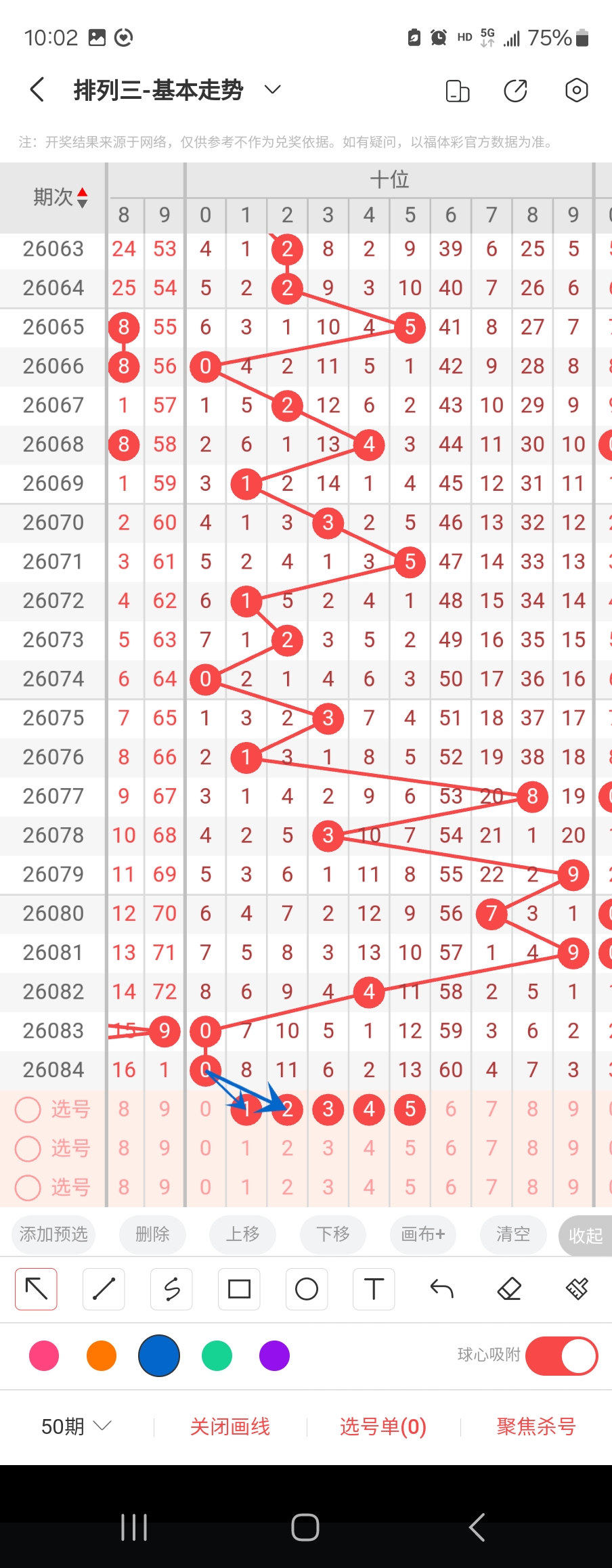The height and width of the screenshot is (1568, 612).
Task: Open the 50期 period dropdown
Action: tap(76, 1427)
